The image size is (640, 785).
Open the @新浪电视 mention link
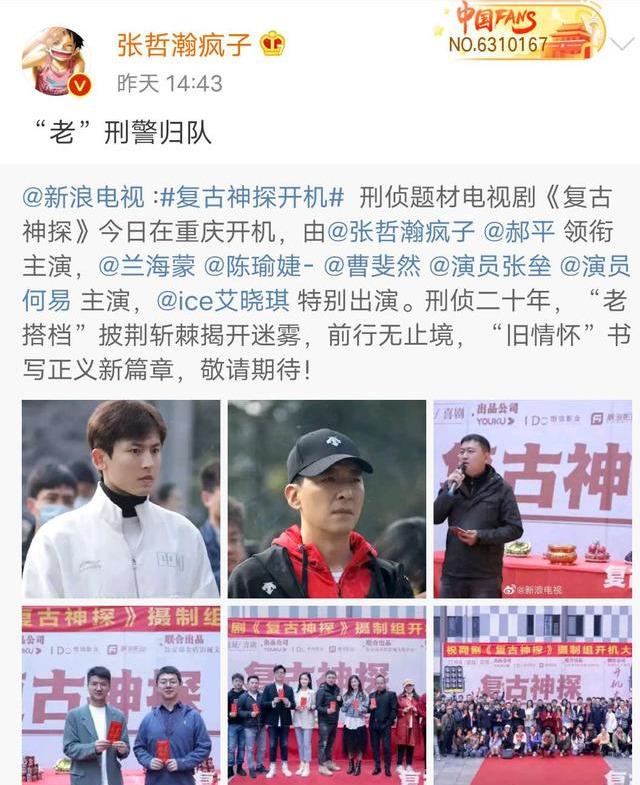[x=84, y=196]
